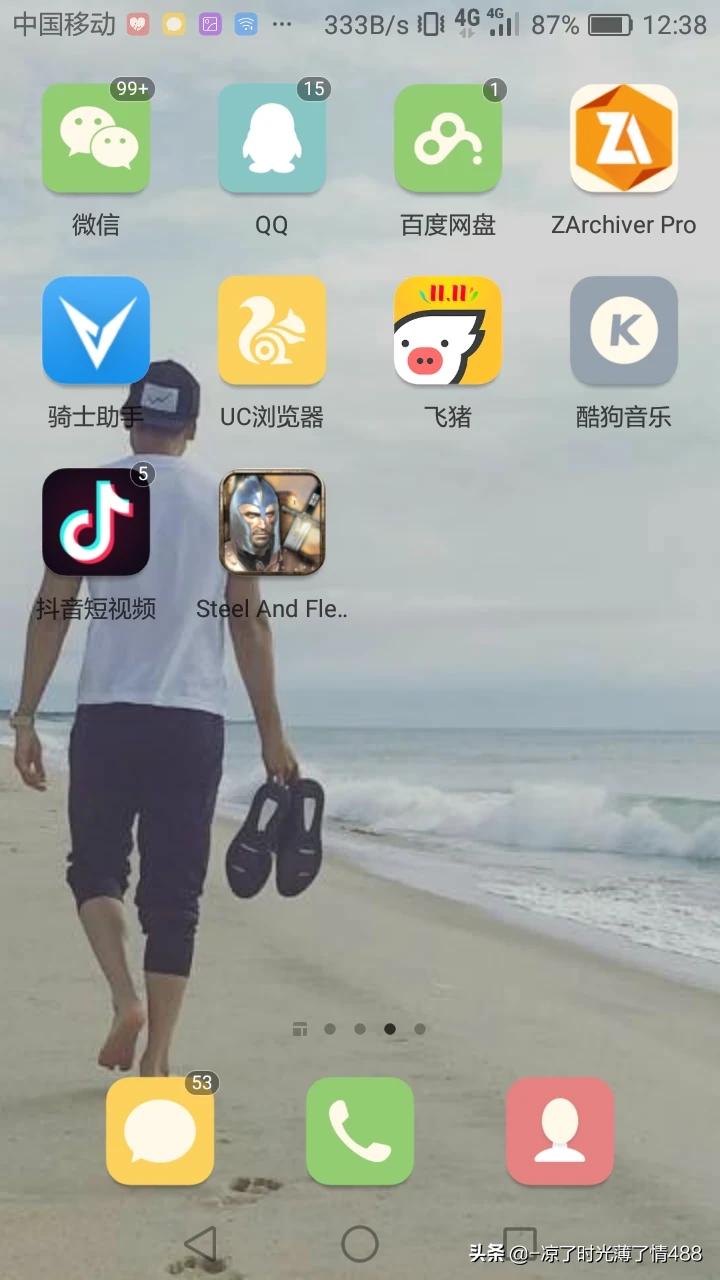This screenshot has height=1280, width=720.
Task: Tap the system back button
Action: (201, 1244)
